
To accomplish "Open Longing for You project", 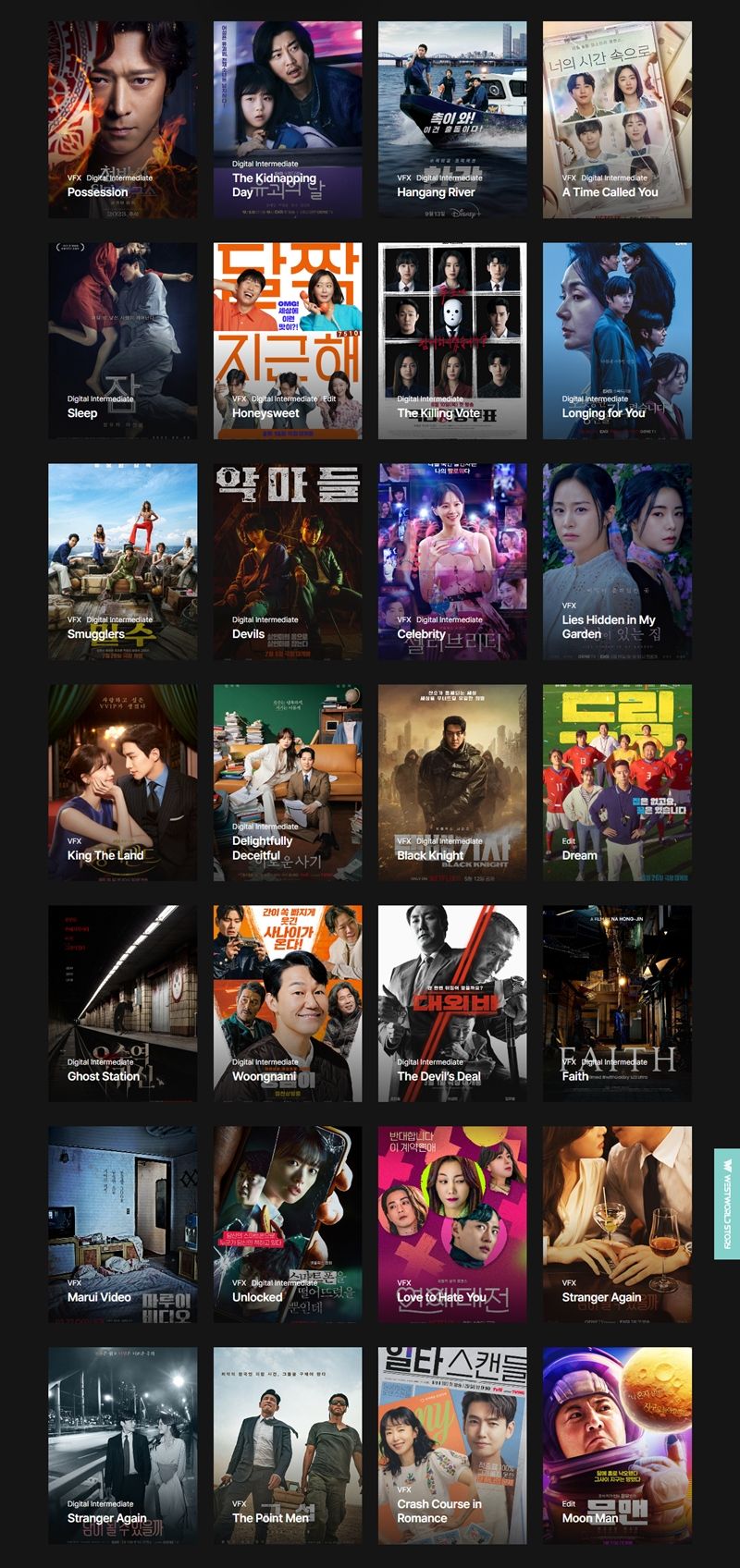I will tap(617, 341).
